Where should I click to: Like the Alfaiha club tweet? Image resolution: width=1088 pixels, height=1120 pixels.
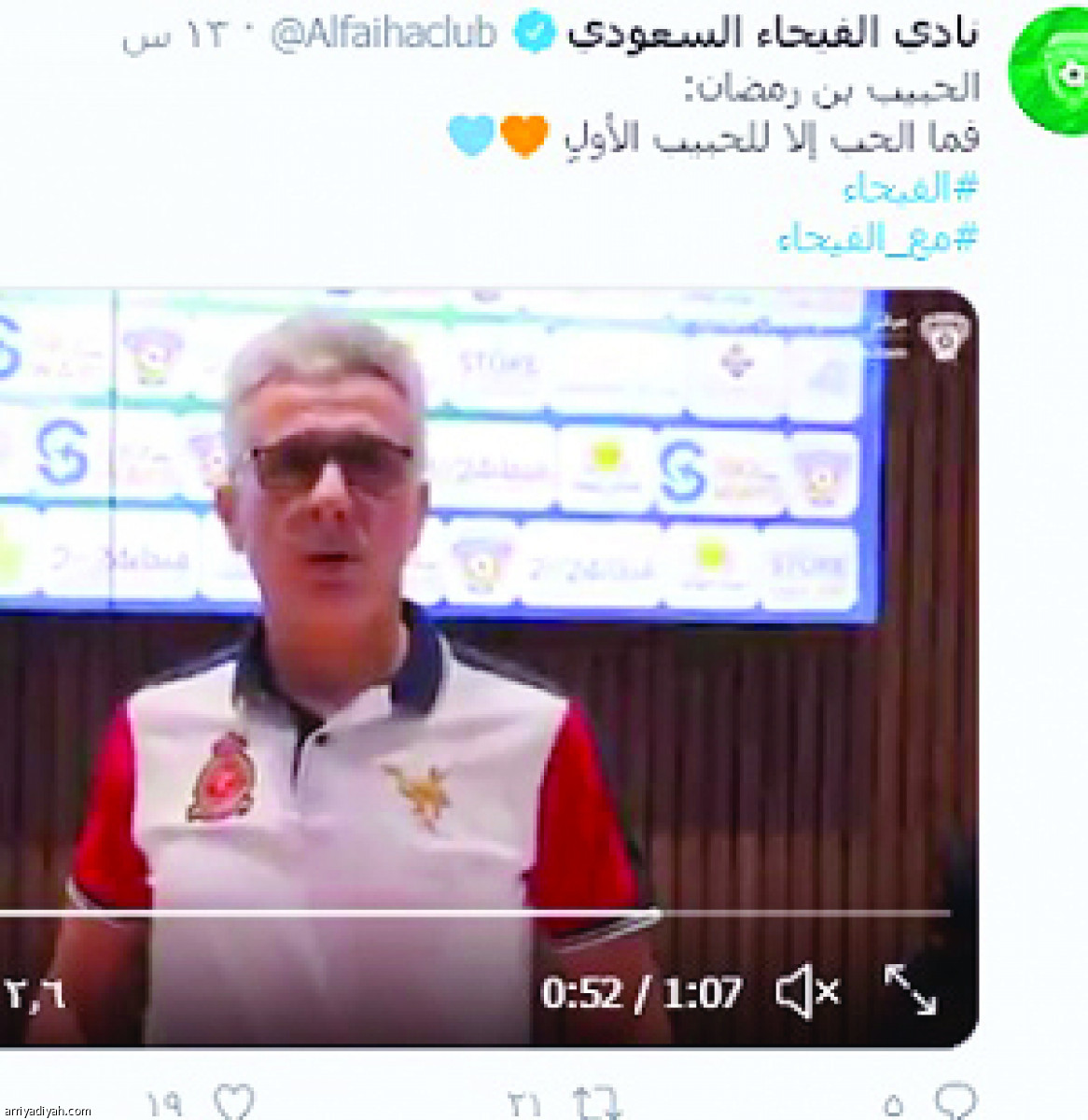[233, 1103]
